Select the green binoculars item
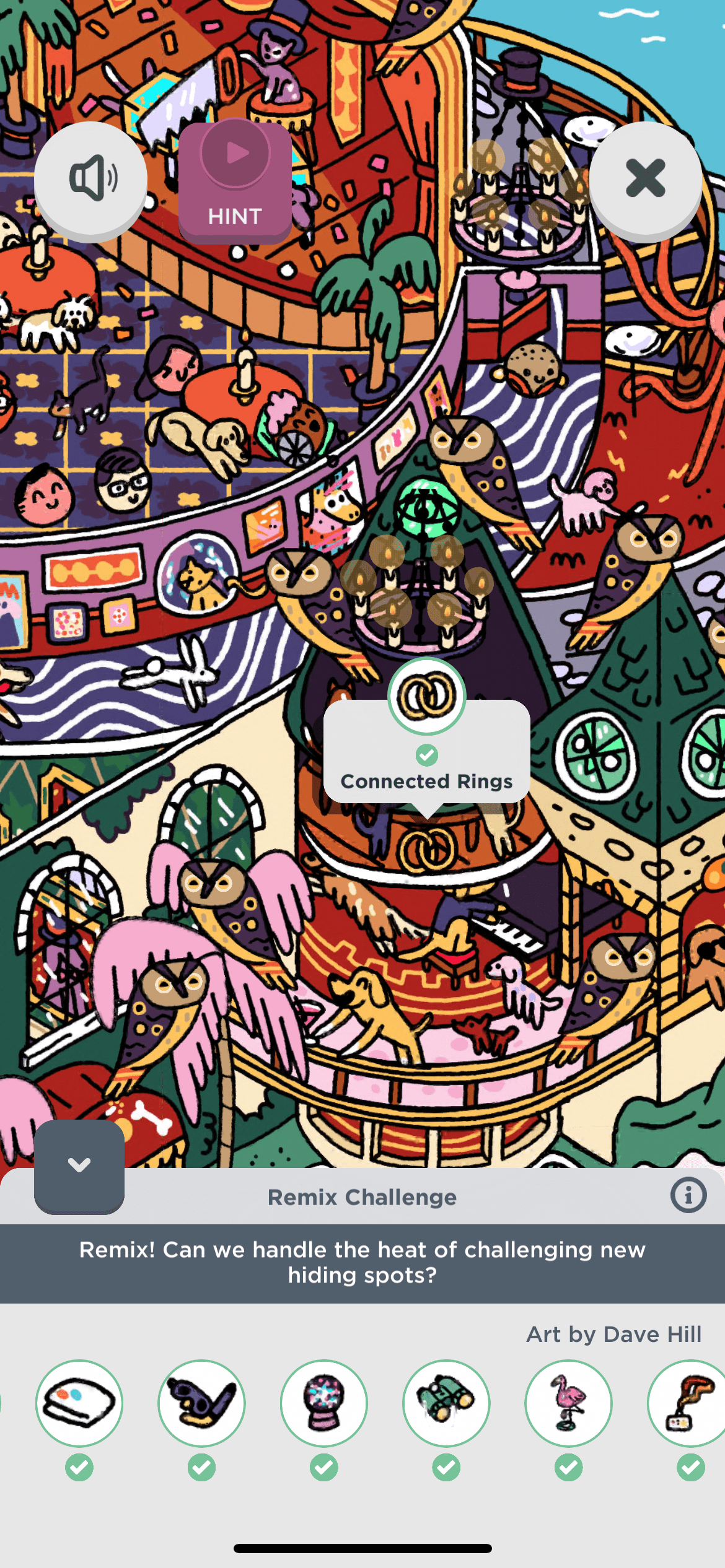This screenshot has width=725, height=1568. point(446,1403)
